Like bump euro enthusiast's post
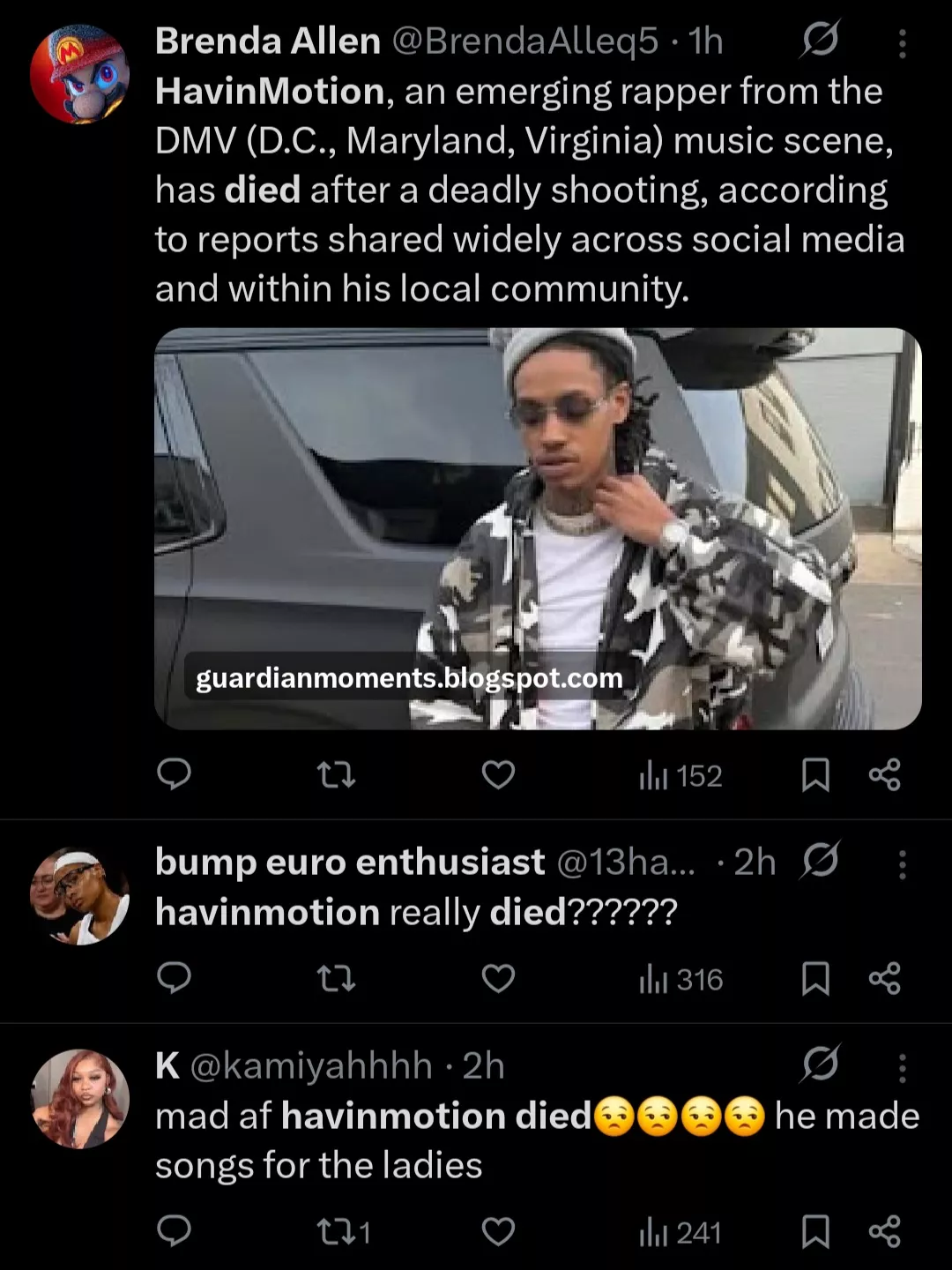The width and height of the screenshot is (952, 1270). tap(498, 979)
